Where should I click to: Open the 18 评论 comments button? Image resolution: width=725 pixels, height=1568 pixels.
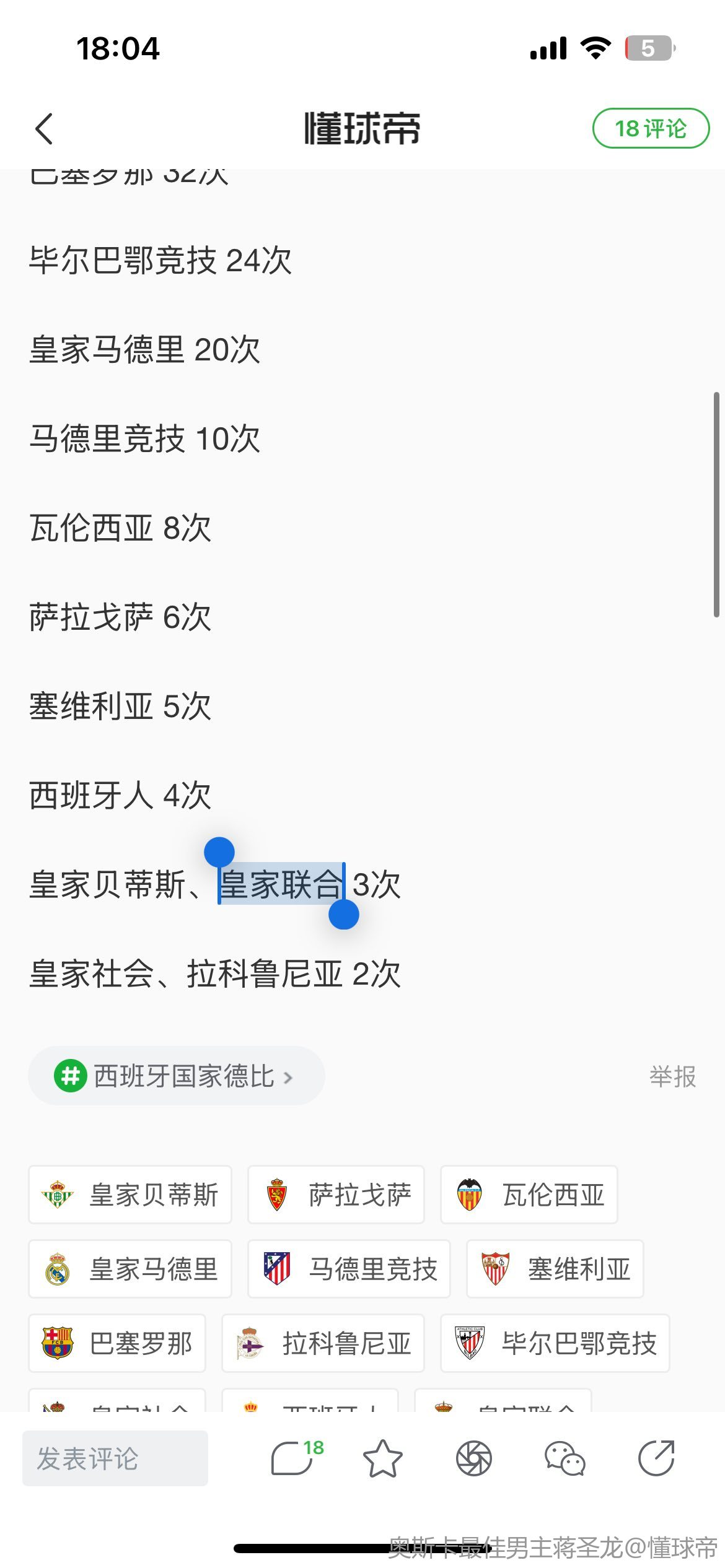650,129
